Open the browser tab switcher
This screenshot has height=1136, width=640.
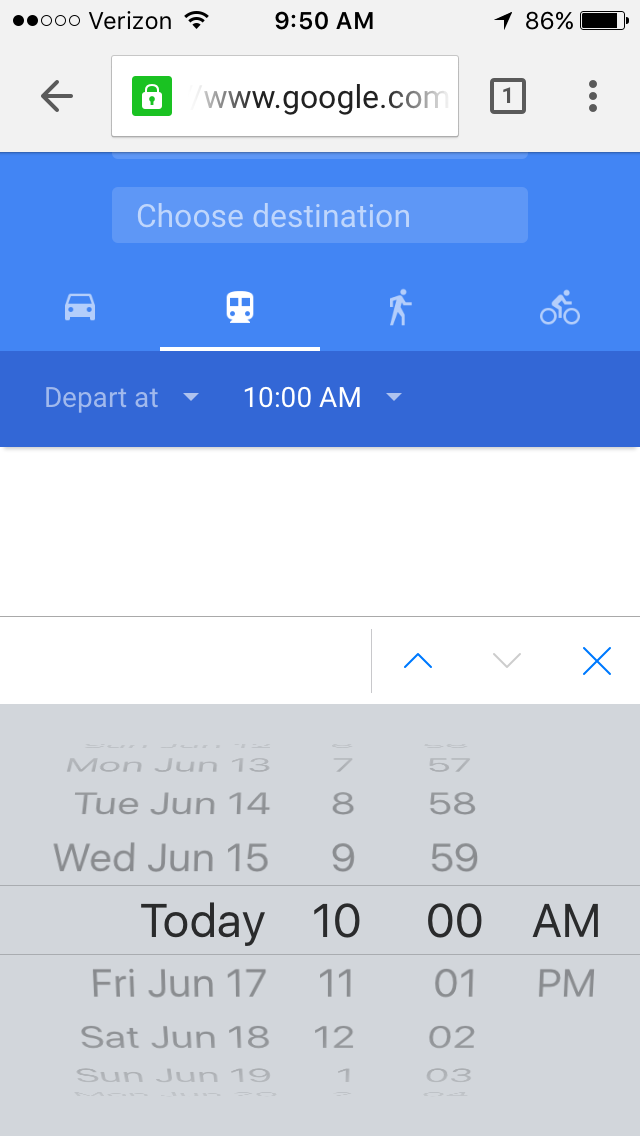(507, 96)
